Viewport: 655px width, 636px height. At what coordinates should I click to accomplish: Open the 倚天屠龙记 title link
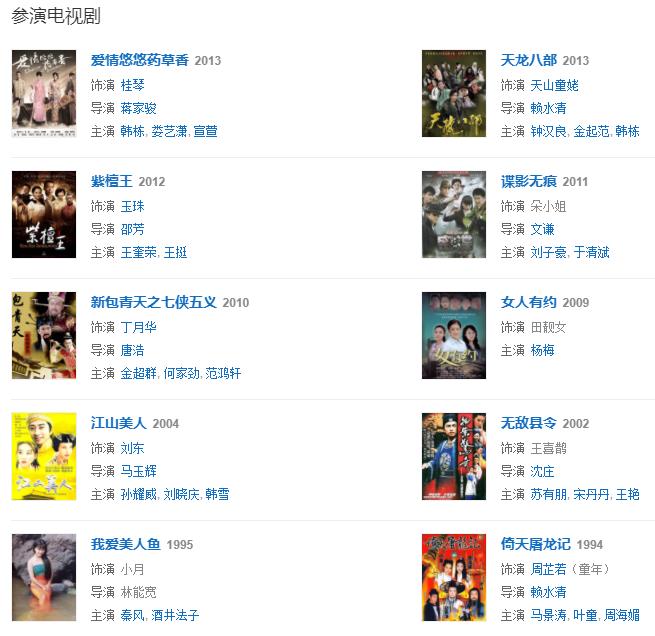[535, 544]
